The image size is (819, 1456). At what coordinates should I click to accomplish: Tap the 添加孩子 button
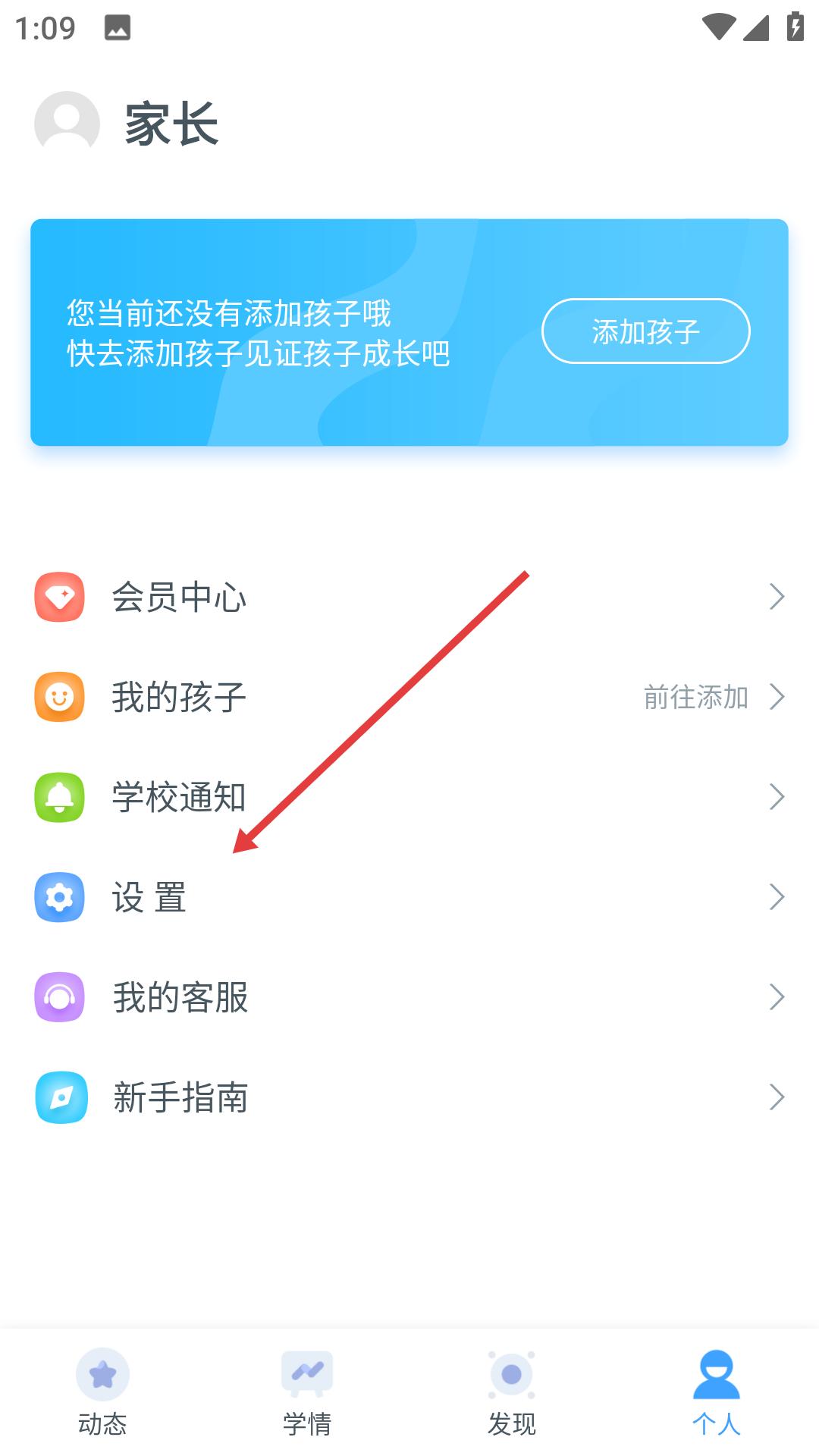coord(645,331)
